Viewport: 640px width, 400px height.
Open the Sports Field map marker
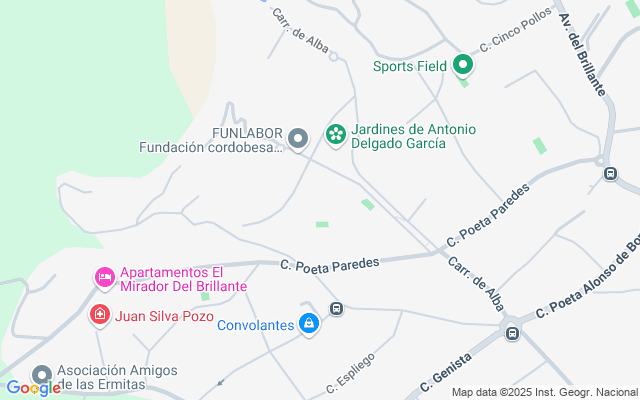point(462,67)
